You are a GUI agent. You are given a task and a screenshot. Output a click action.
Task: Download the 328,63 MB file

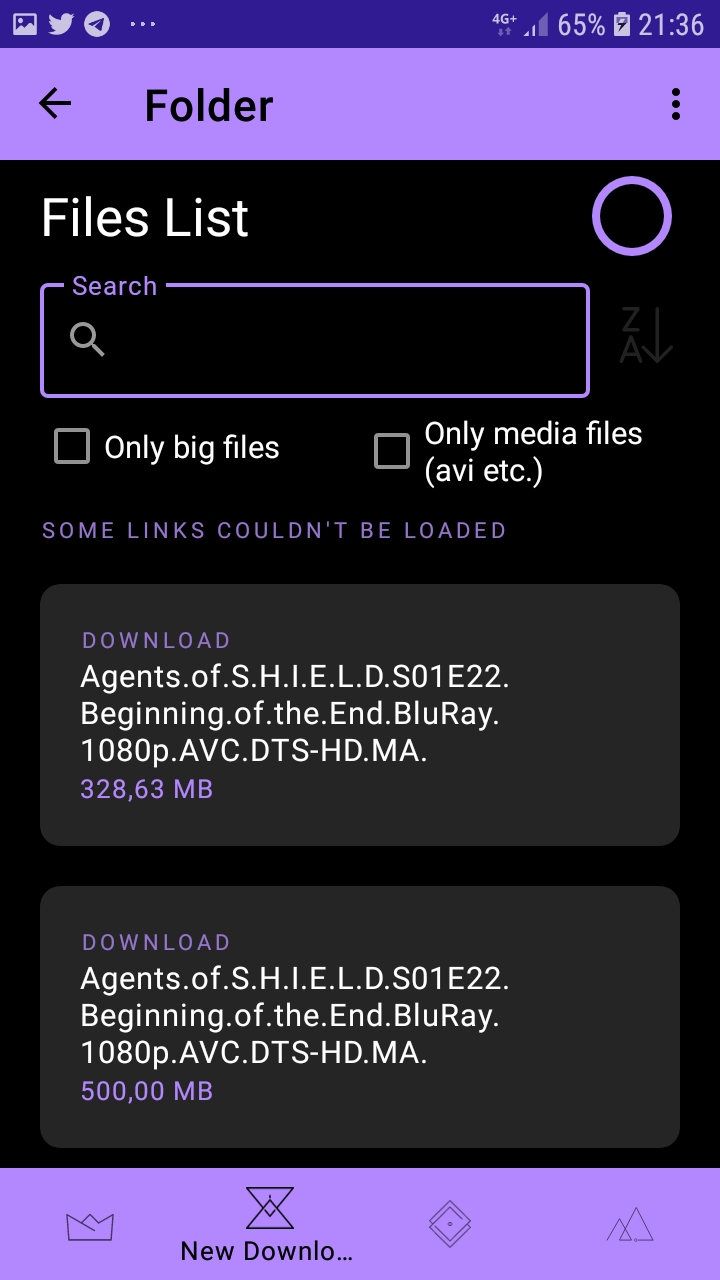[156, 639]
